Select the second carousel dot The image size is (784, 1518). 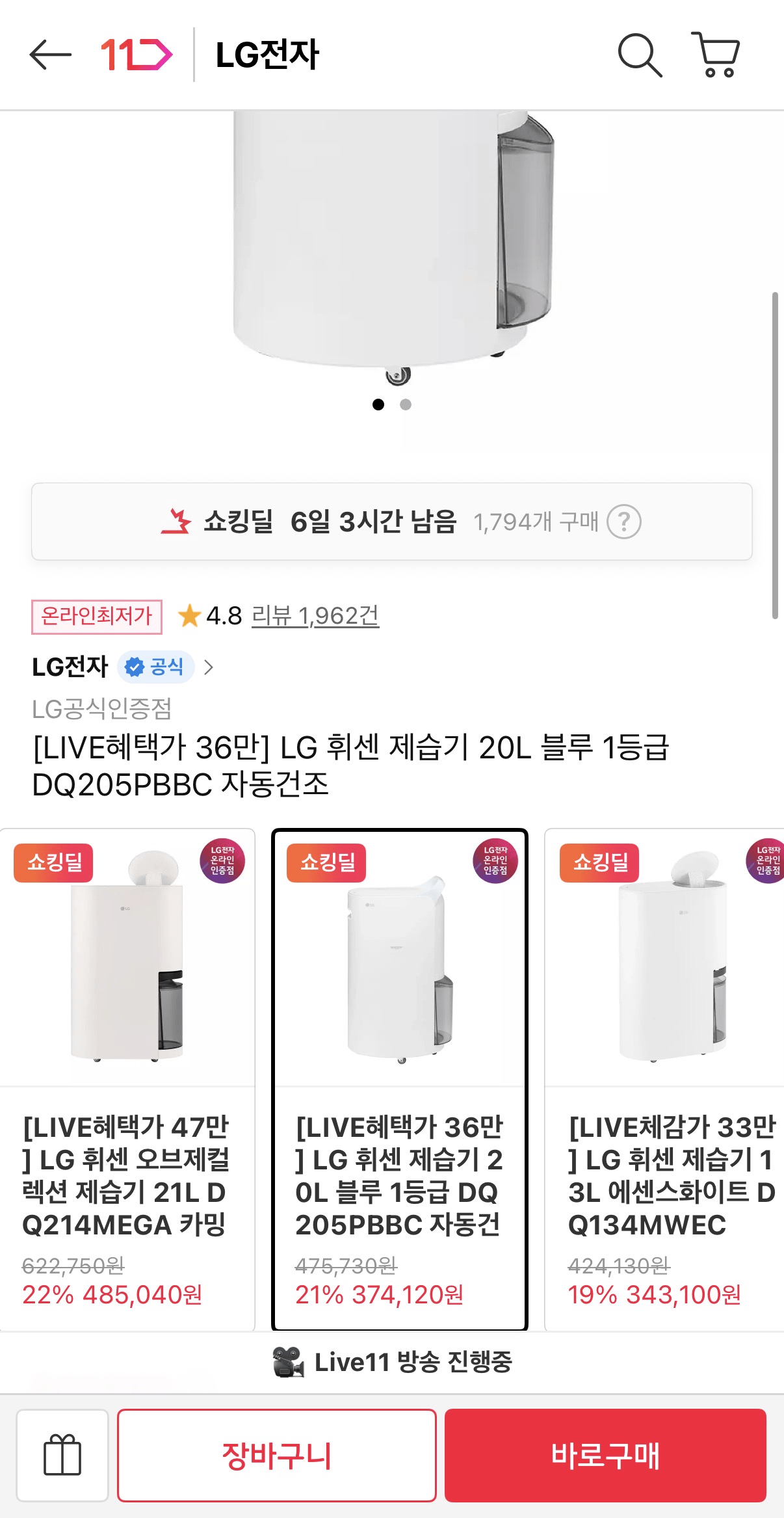(406, 405)
